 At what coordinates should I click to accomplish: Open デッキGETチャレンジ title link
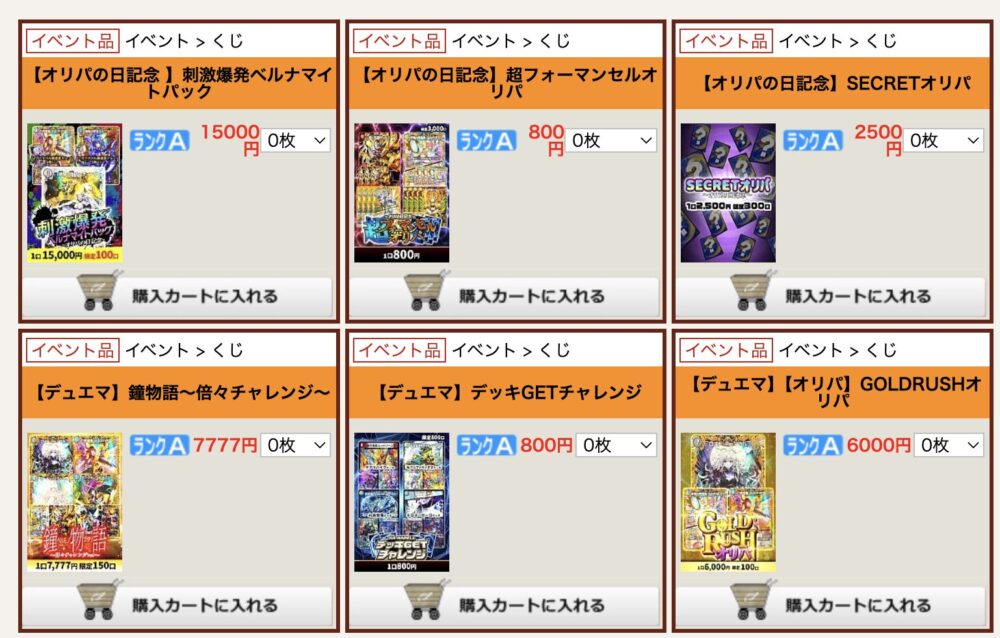508,392
